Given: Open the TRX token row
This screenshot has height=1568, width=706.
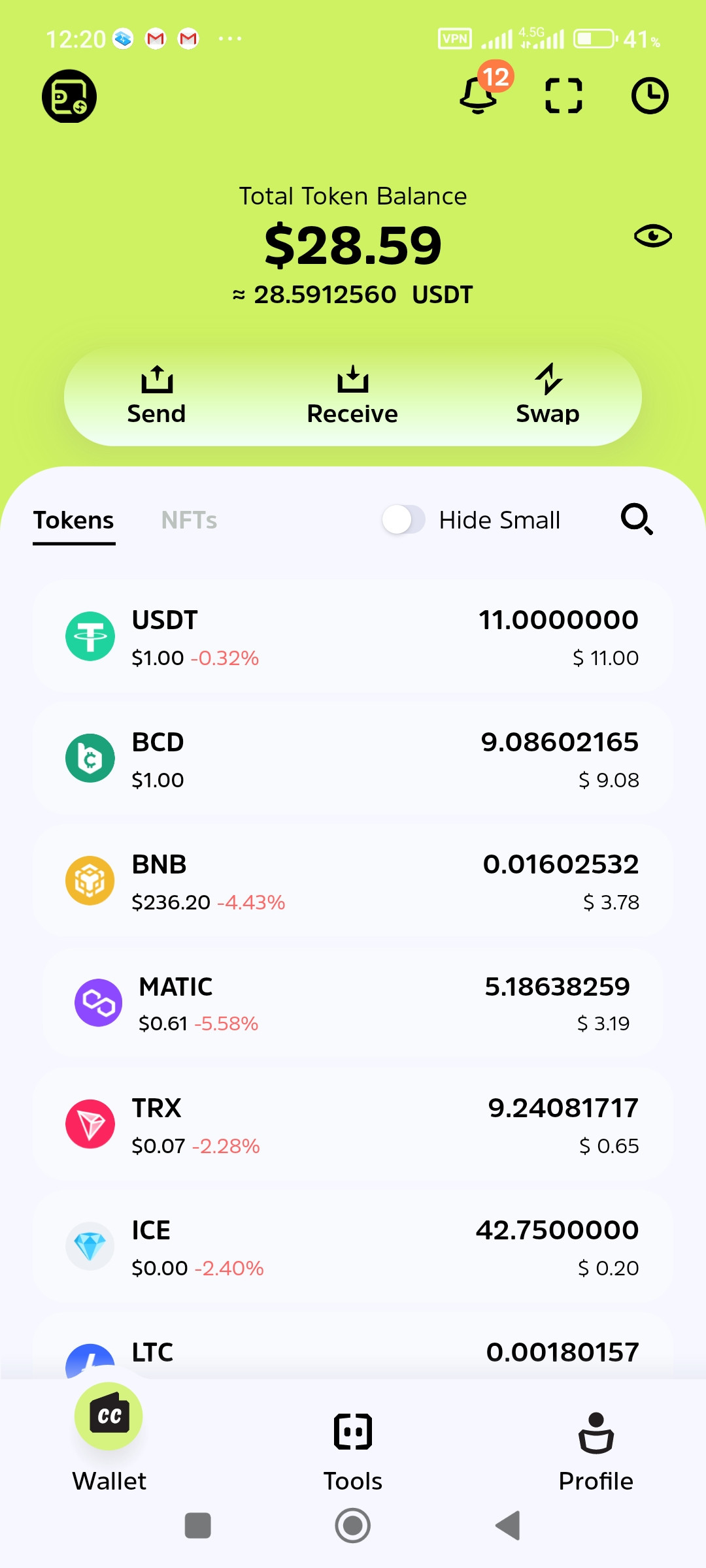Looking at the screenshot, I should tap(353, 1124).
